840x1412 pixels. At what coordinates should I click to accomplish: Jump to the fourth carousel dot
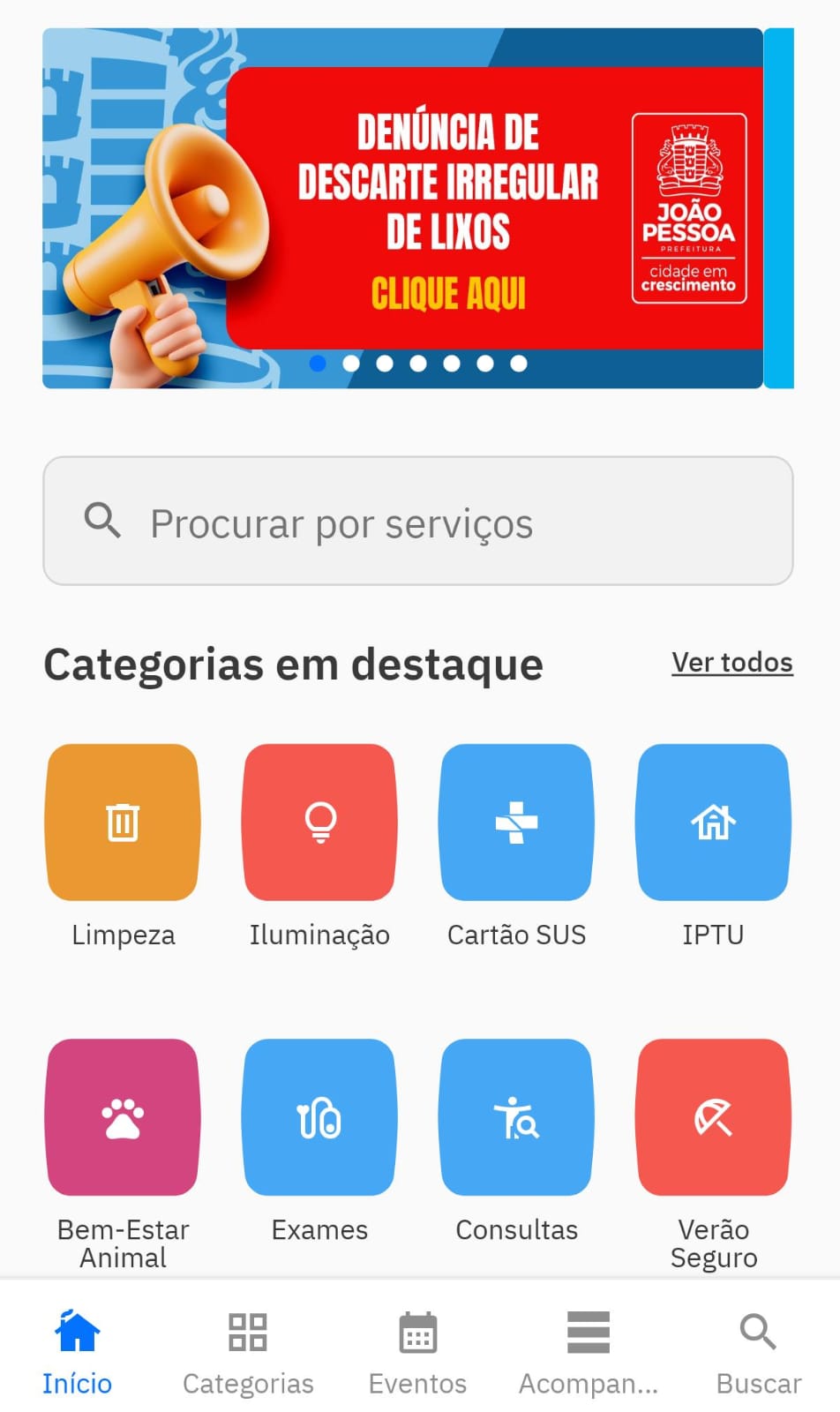click(418, 362)
